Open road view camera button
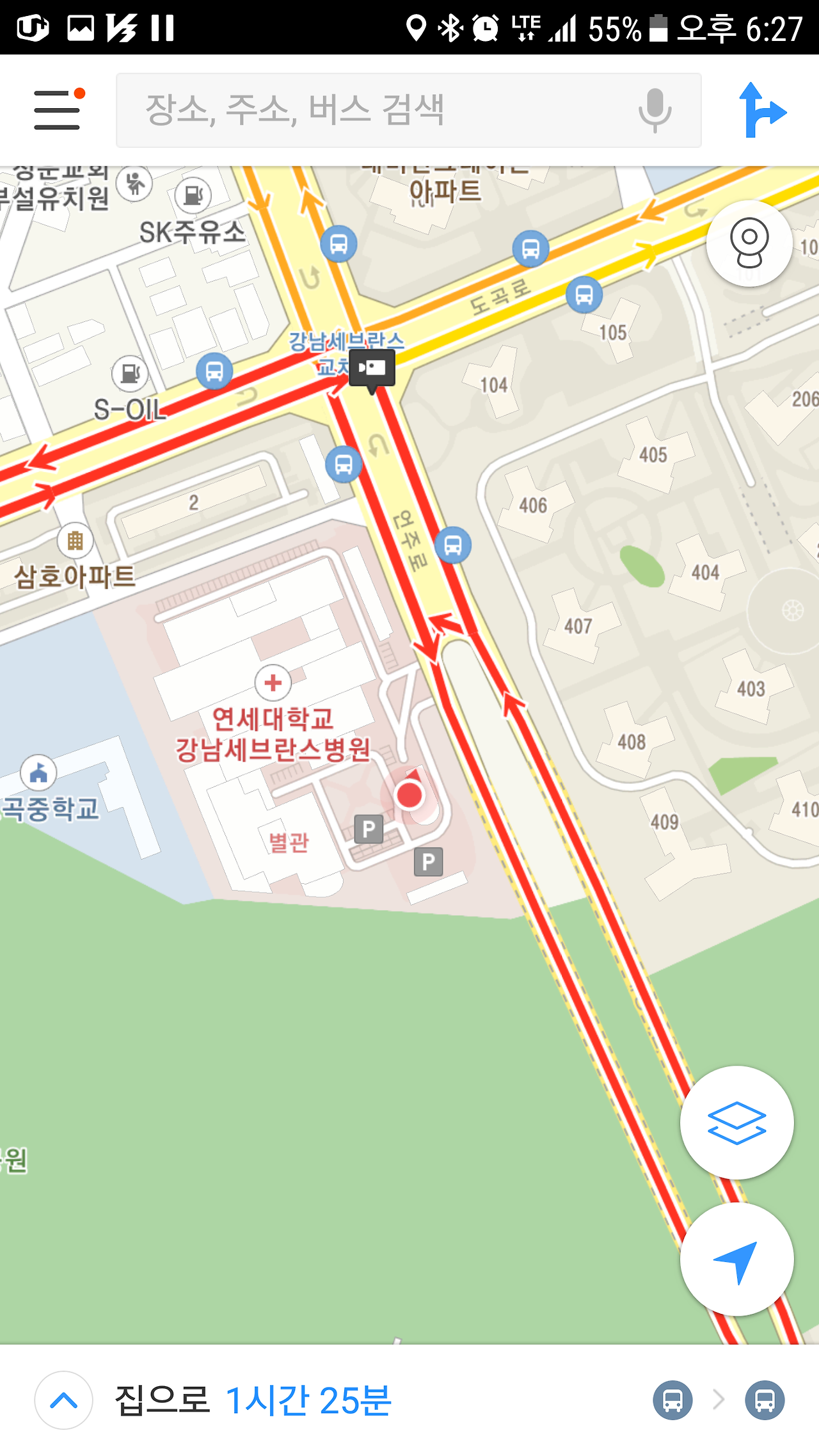Image resolution: width=819 pixels, height=1456 pixels. (x=749, y=243)
